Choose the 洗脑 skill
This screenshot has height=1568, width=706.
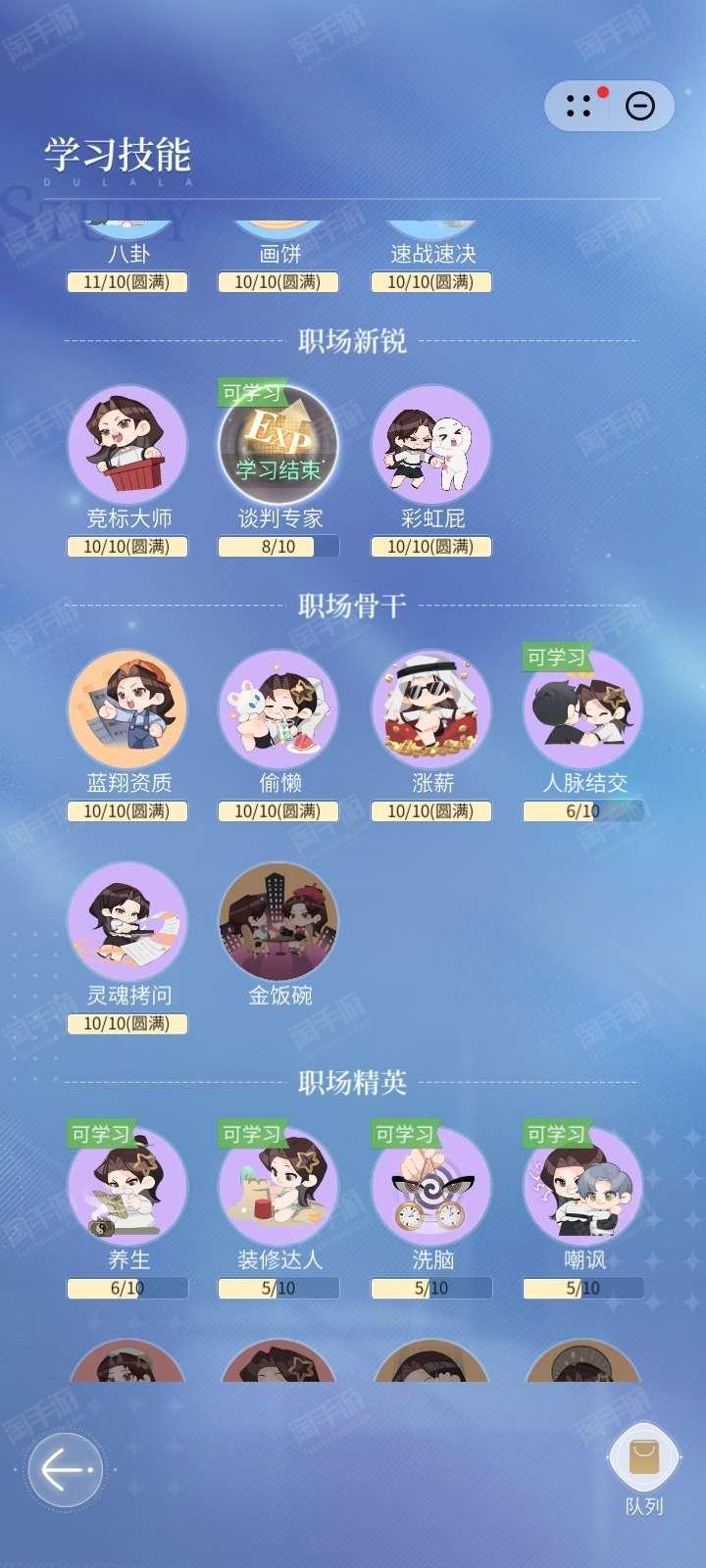pos(431,1187)
